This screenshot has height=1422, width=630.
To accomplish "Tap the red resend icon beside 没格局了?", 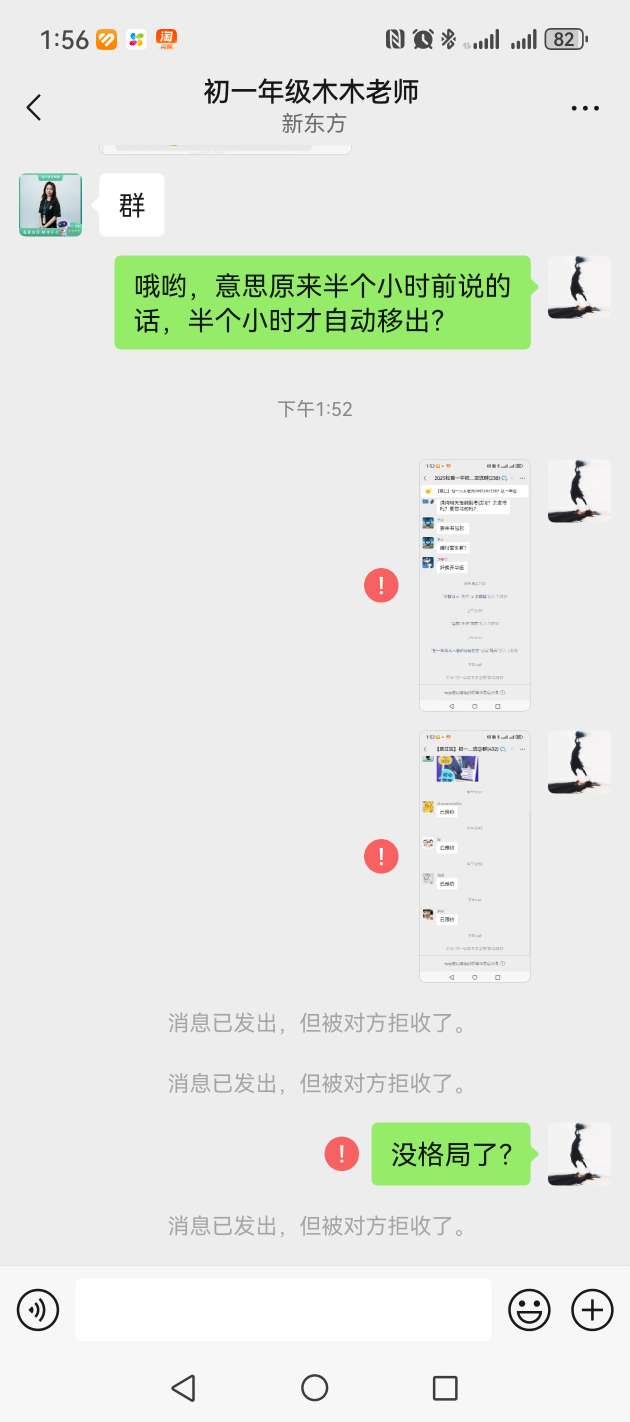I will click(x=342, y=1154).
